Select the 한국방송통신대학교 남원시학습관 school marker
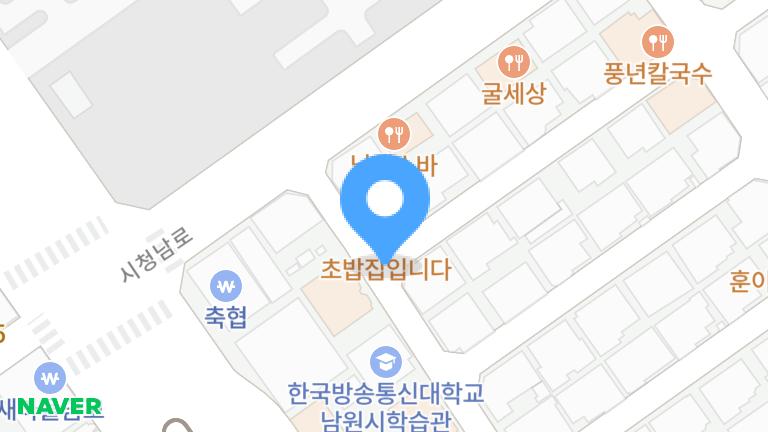This screenshot has height=432, width=768. 384,360
